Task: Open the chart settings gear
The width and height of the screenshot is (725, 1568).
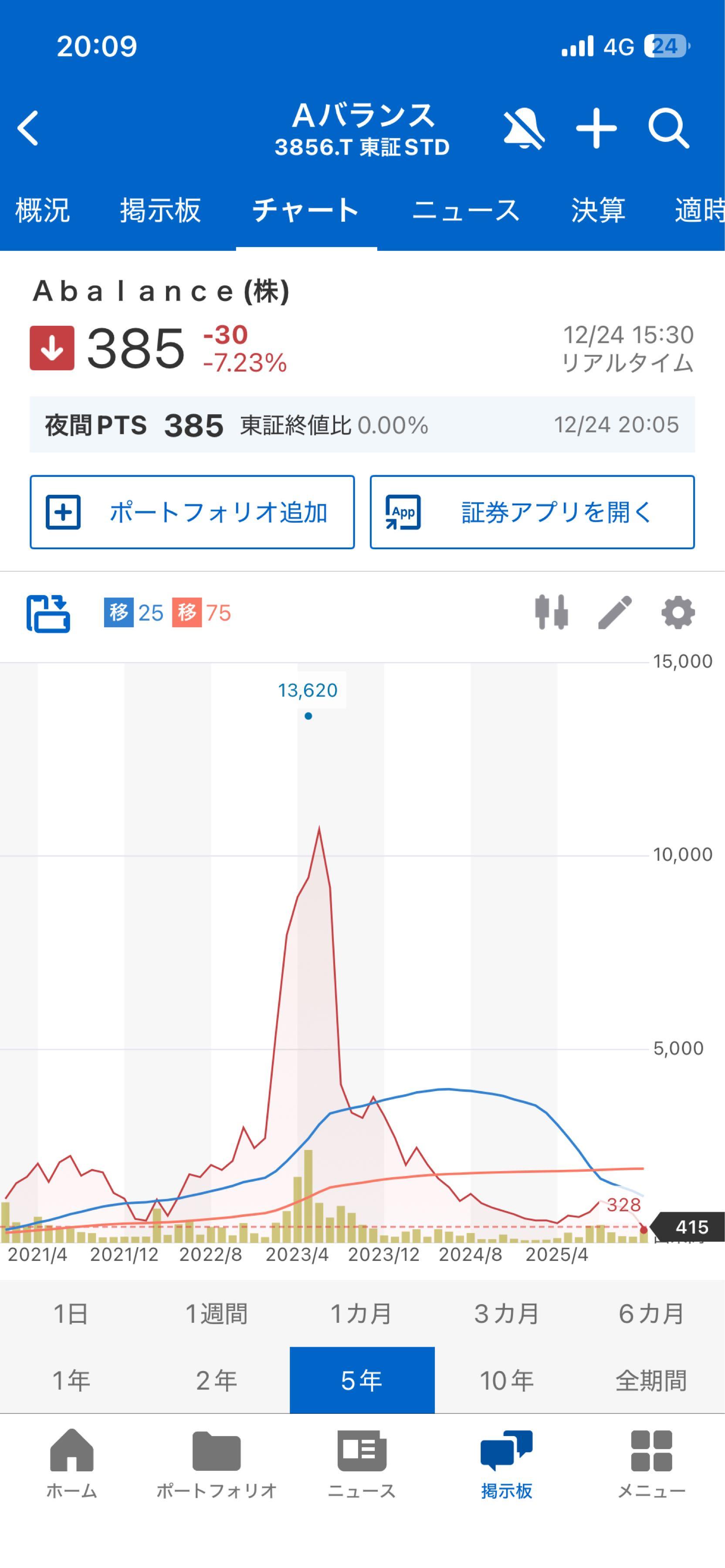Action: pyautogui.click(x=678, y=613)
